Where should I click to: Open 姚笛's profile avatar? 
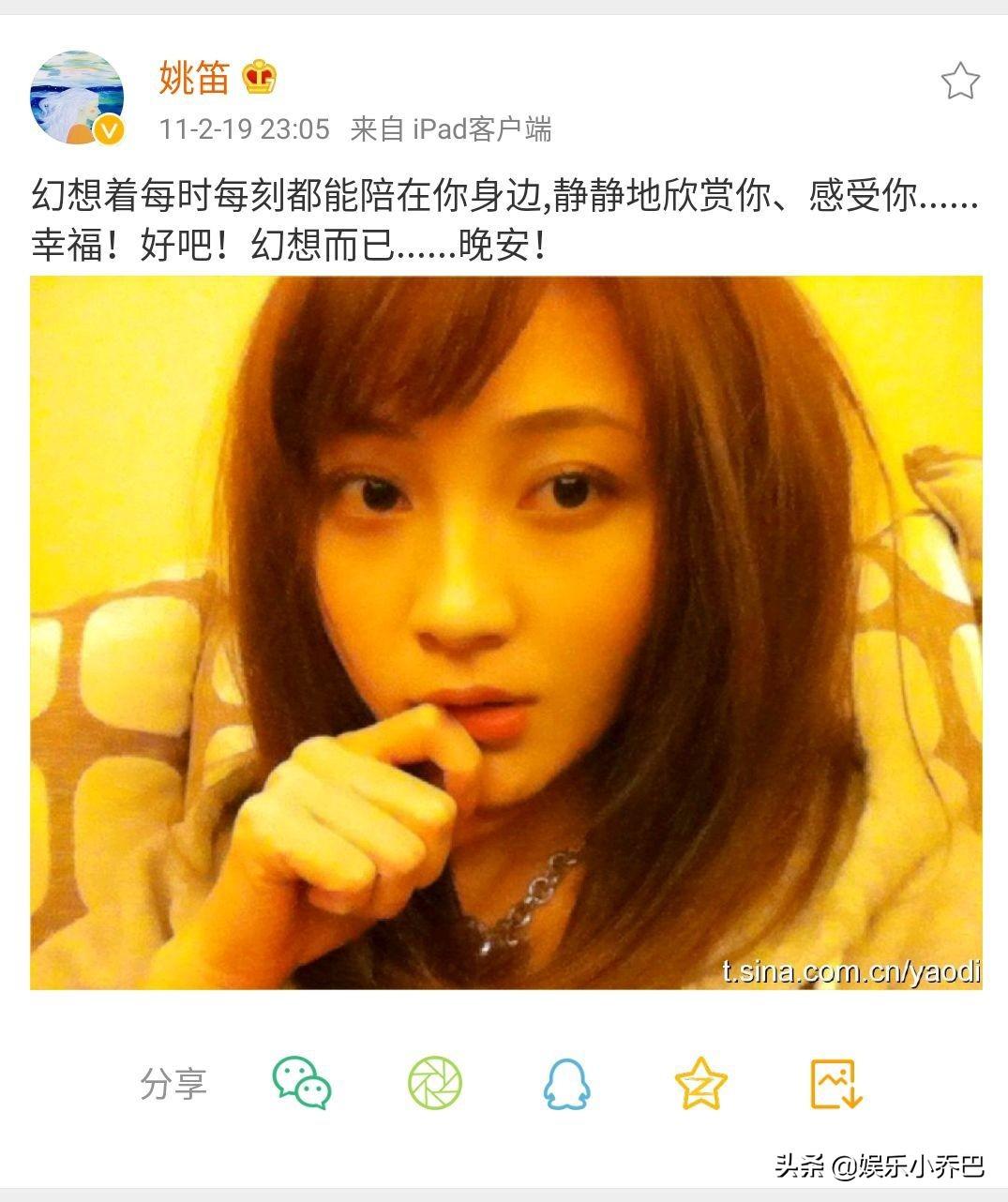pos(78,98)
